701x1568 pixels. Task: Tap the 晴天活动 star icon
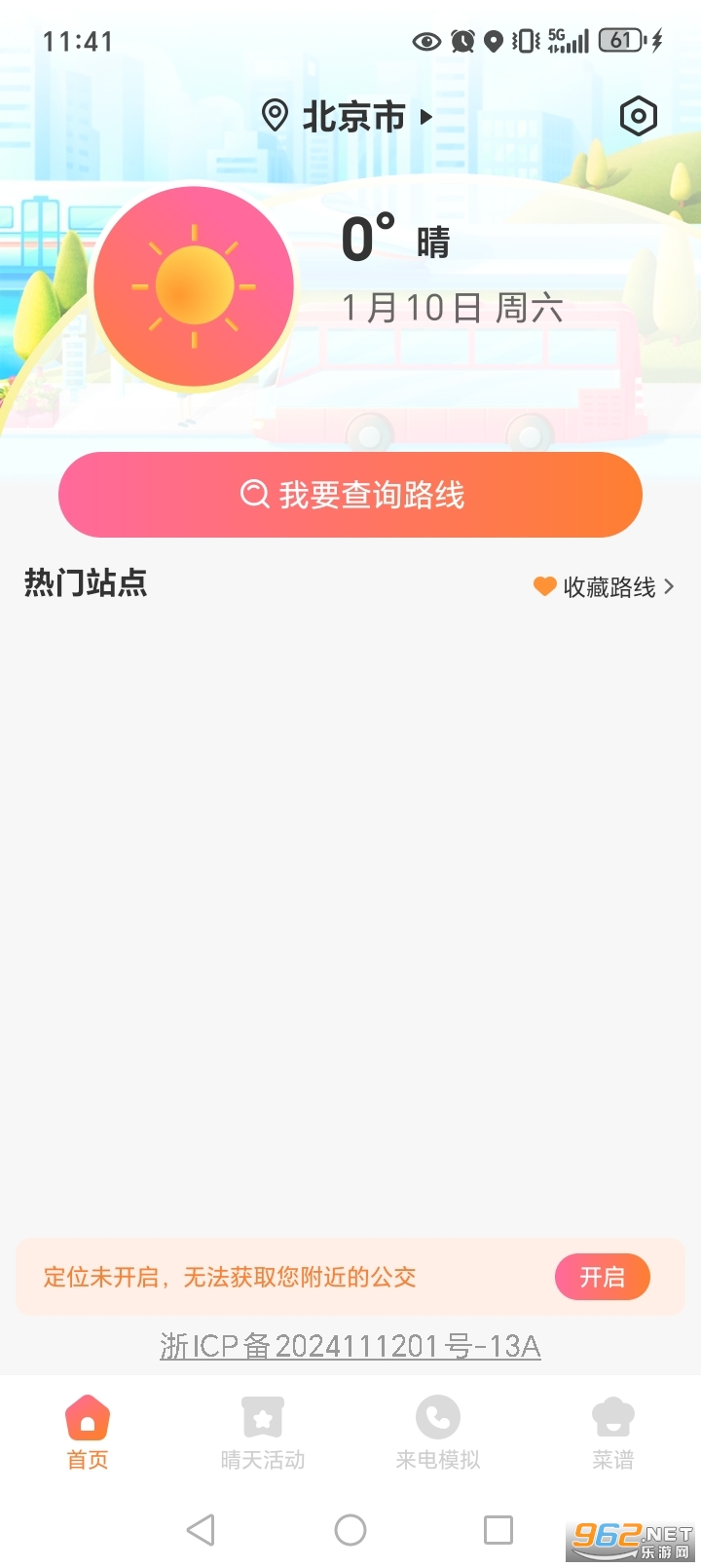pyautogui.click(x=262, y=1415)
